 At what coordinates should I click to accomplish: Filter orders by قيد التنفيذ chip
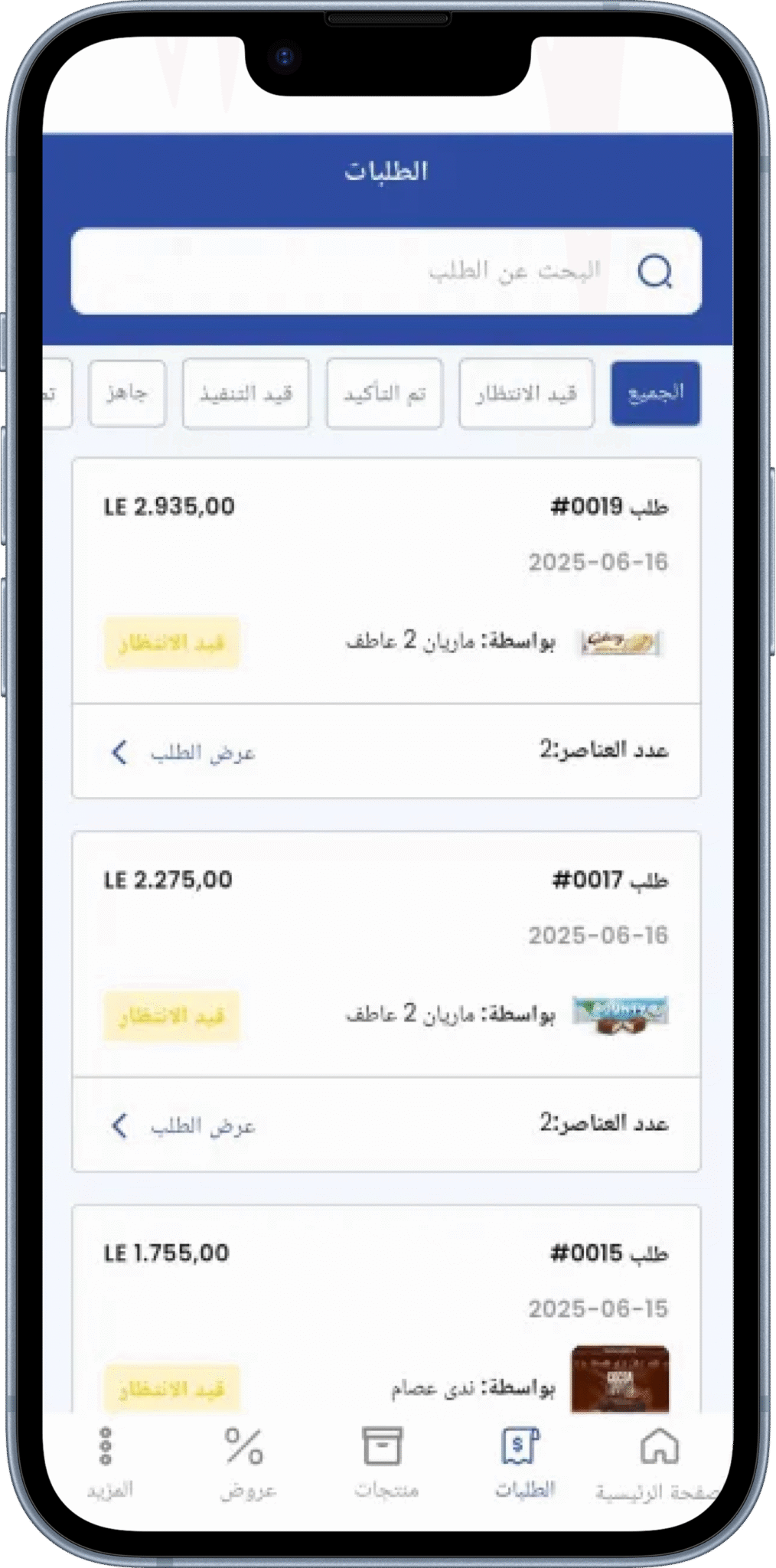tap(246, 394)
